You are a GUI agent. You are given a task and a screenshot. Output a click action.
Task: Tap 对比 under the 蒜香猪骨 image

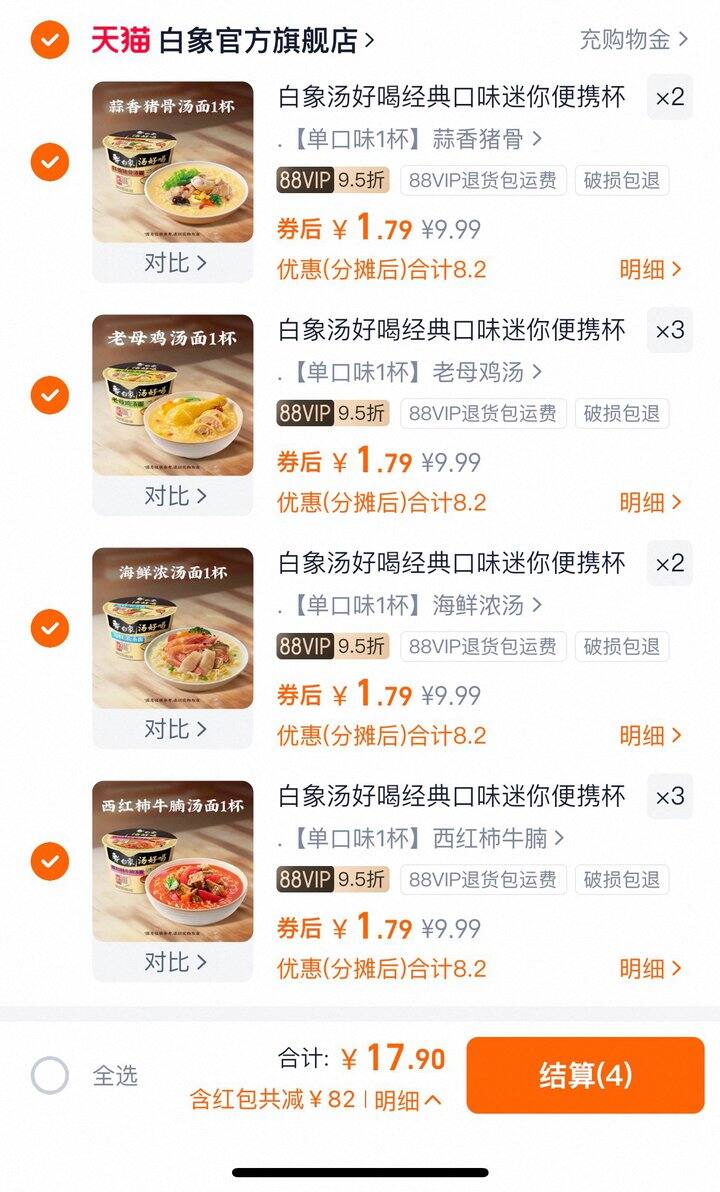click(174, 263)
